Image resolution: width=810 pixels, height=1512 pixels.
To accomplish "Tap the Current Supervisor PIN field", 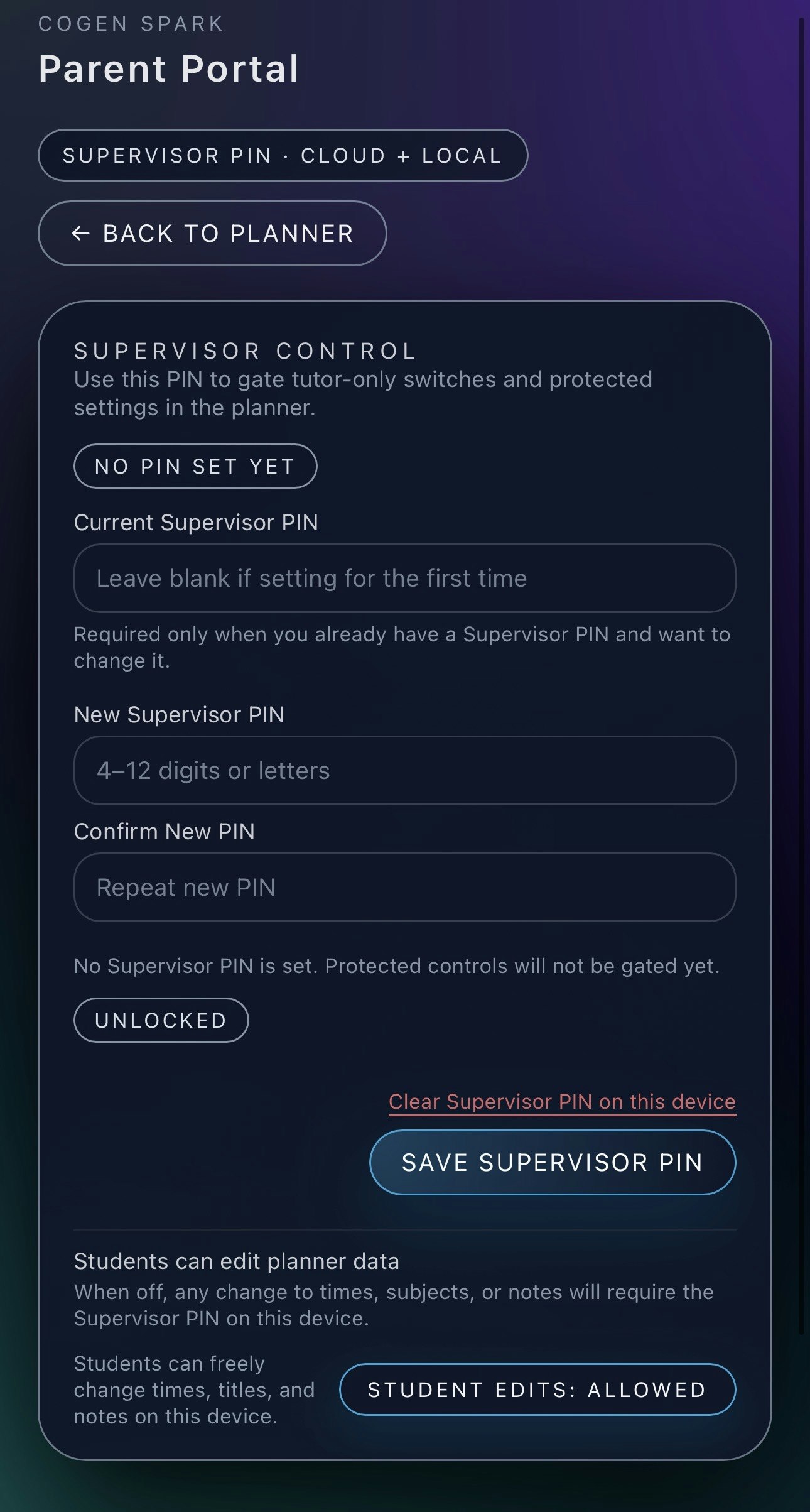I will (405, 578).
